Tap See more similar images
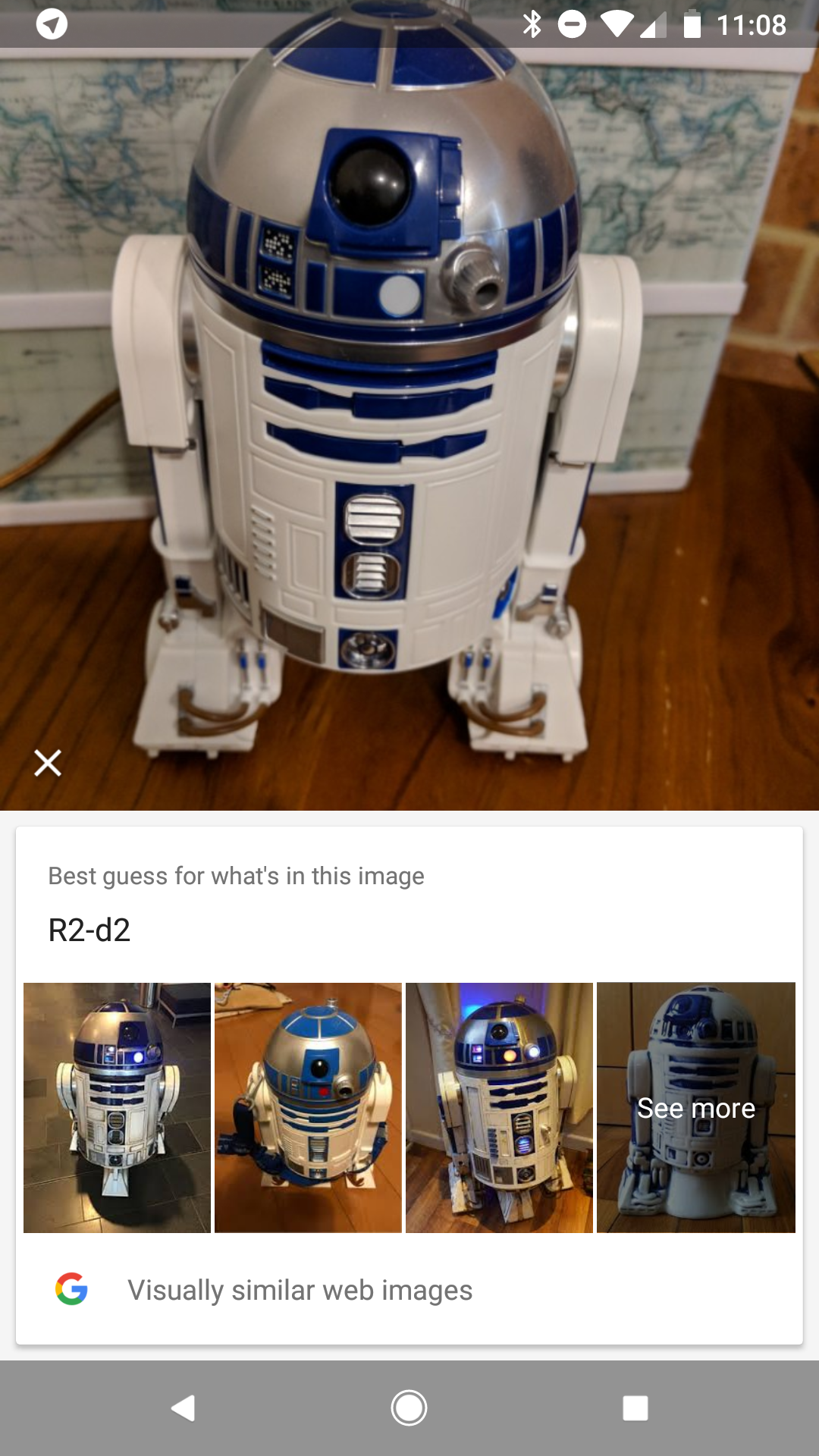Image resolution: width=819 pixels, height=1456 pixels. point(696,1107)
